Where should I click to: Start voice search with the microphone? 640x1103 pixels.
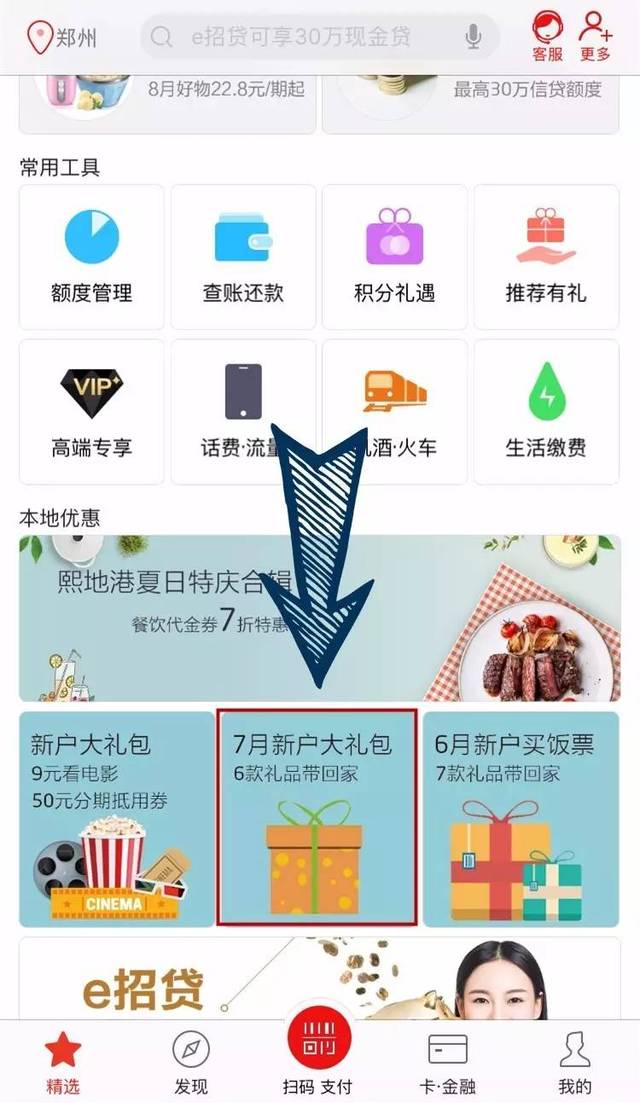(473, 38)
